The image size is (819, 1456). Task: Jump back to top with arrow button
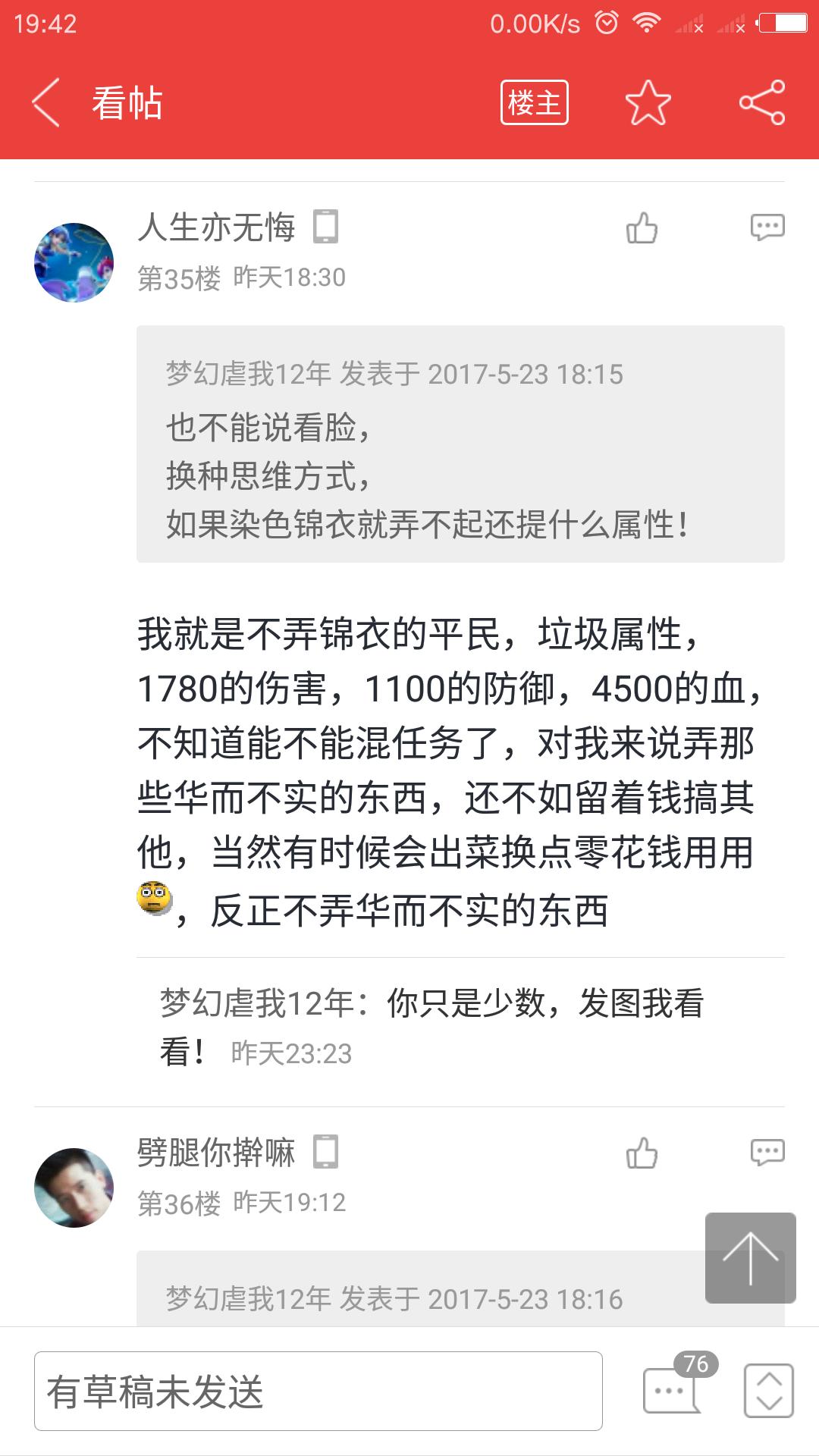coord(750,1258)
